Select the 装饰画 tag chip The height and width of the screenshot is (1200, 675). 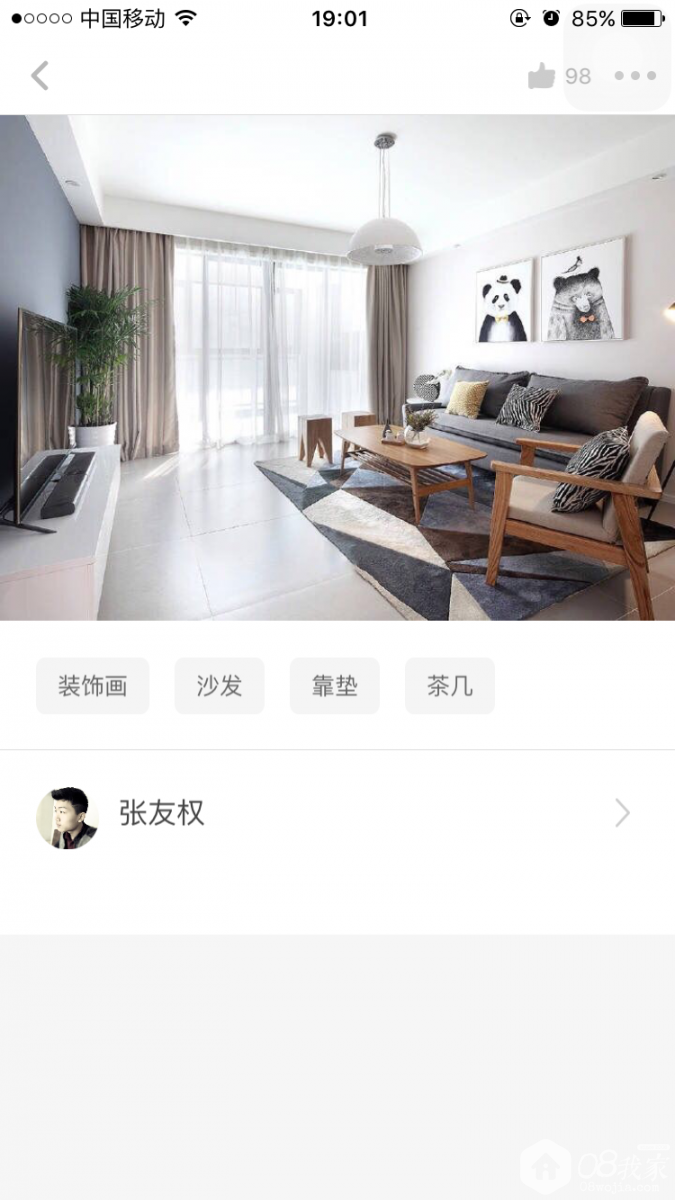click(x=92, y=686)
